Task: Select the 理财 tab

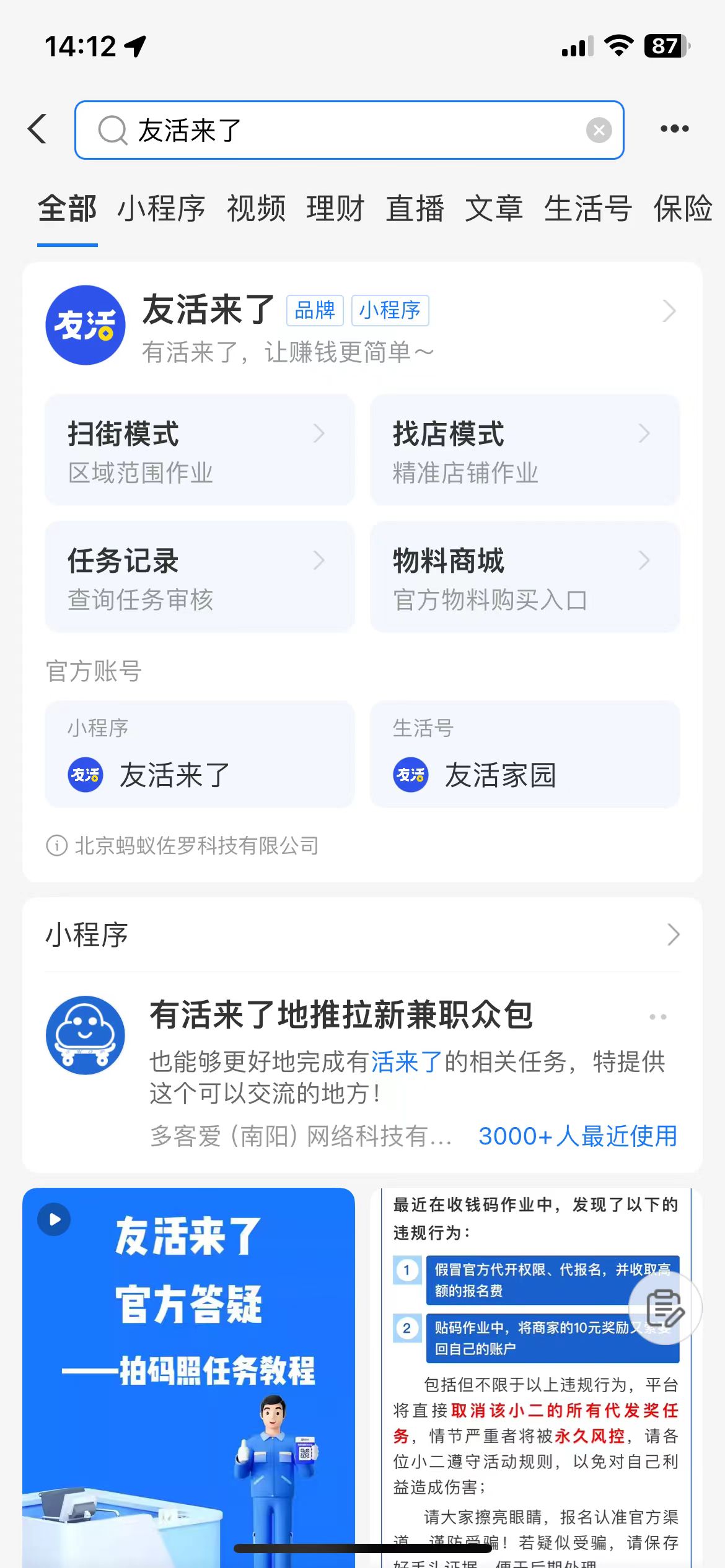Action: [335, 209]
